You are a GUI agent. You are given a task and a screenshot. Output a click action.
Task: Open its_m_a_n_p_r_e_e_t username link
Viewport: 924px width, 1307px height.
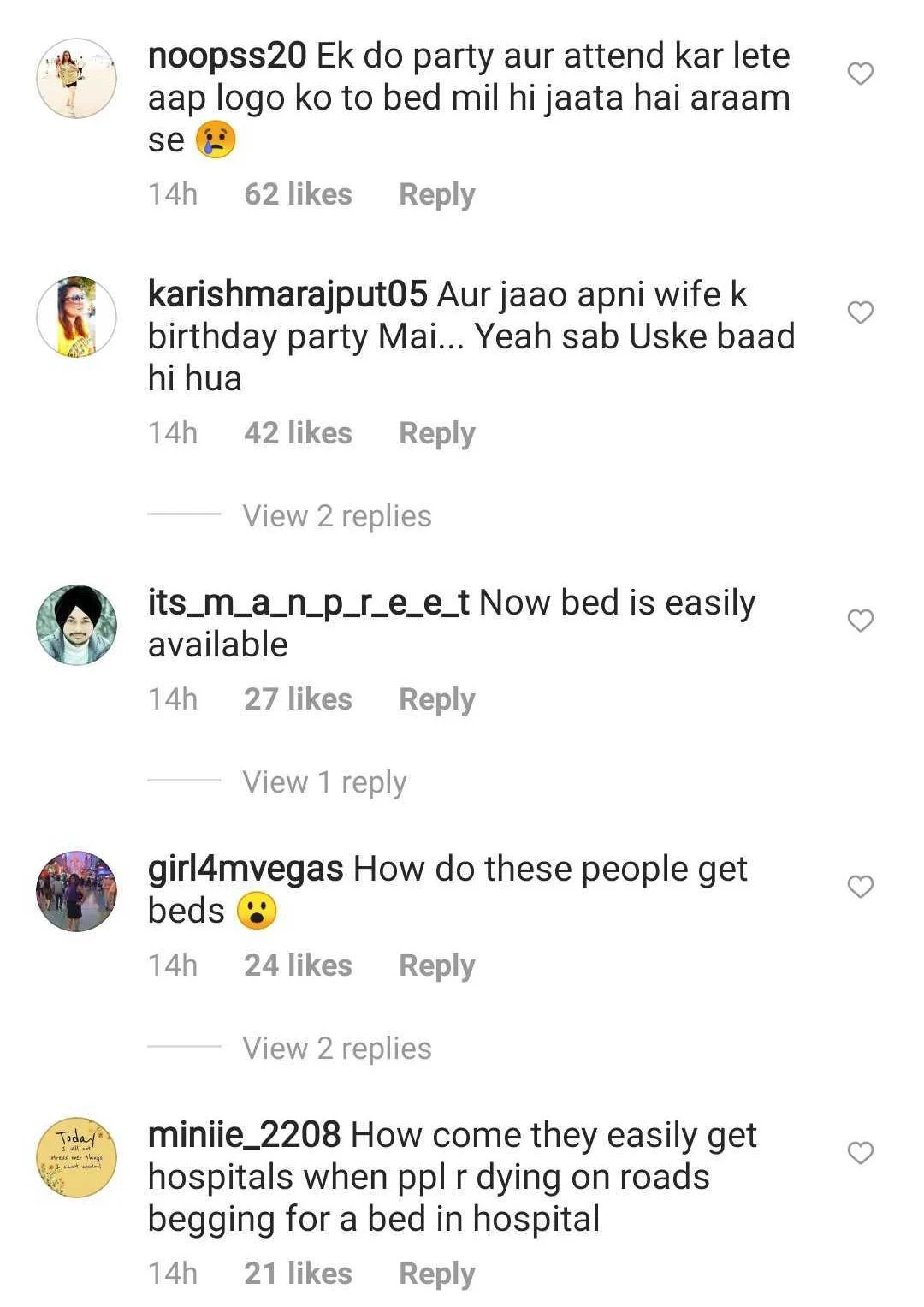pos(308,603)
